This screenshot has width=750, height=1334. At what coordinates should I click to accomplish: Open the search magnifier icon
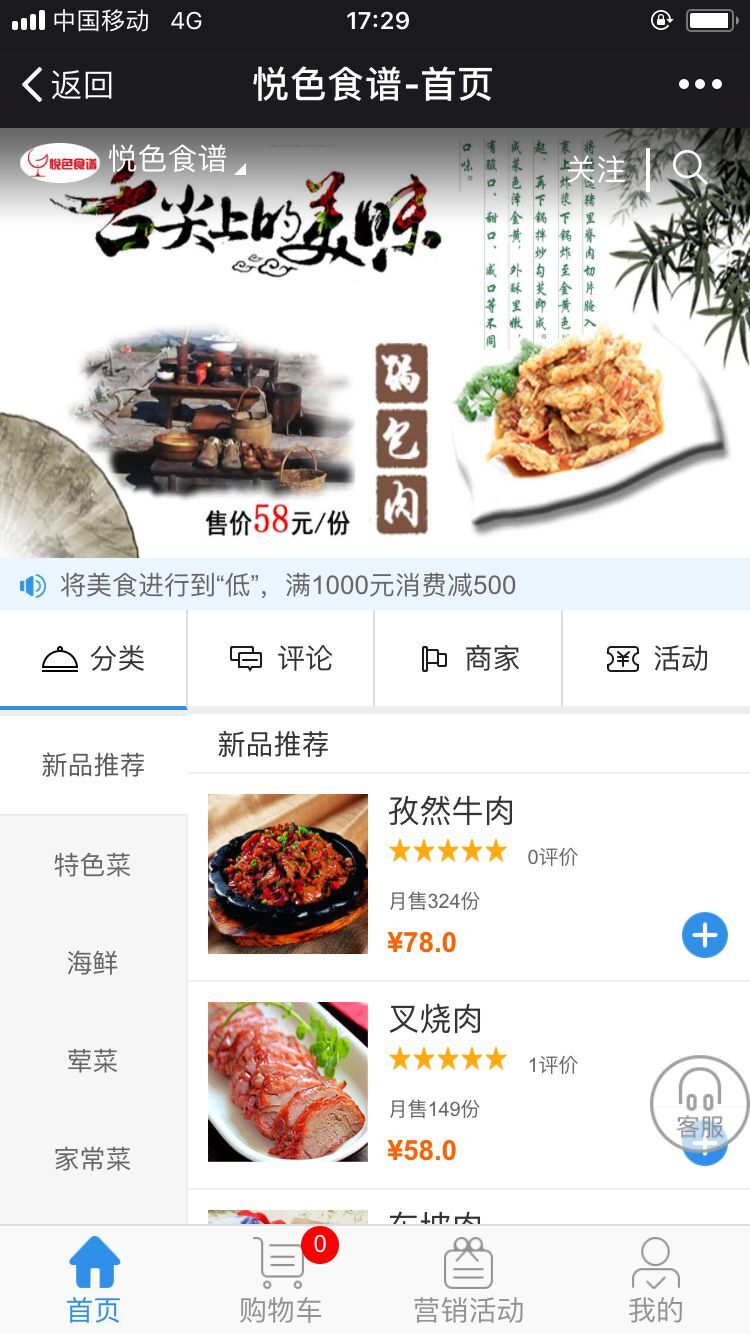pos(688,167)
